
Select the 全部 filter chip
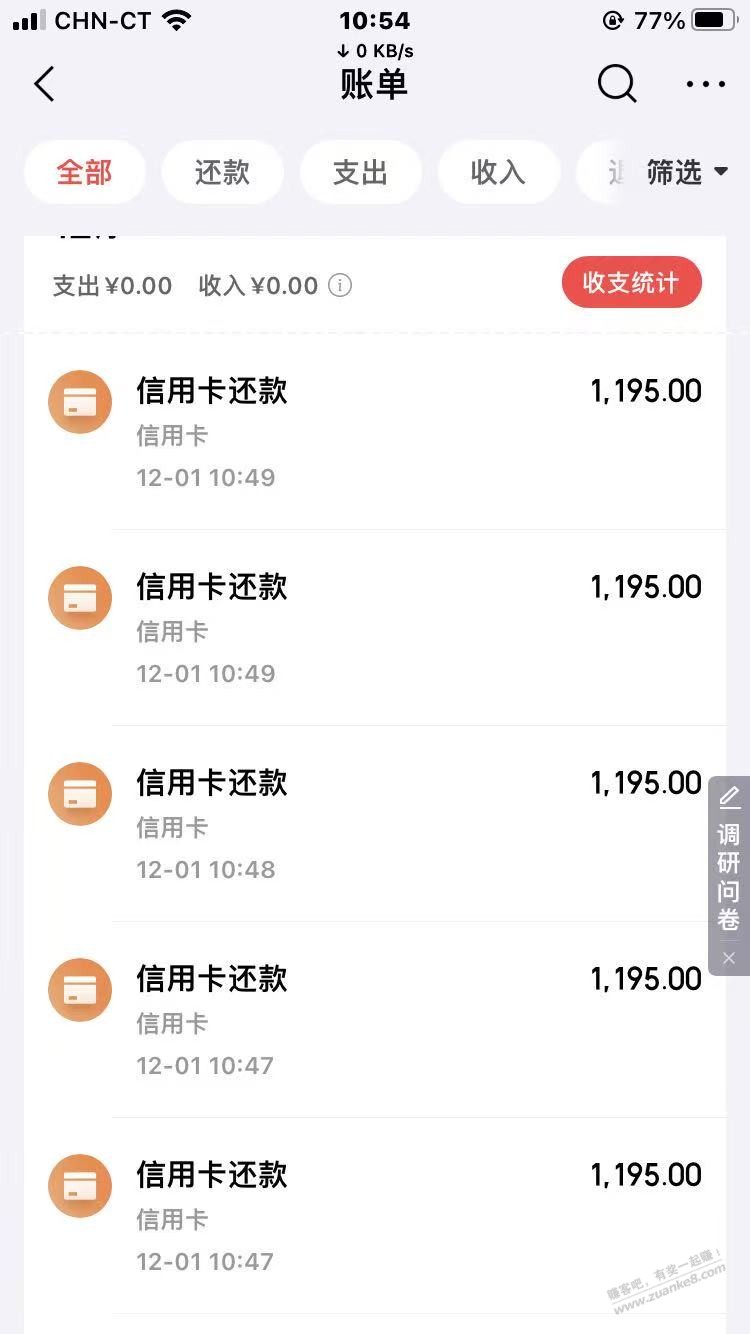(85, 173)
